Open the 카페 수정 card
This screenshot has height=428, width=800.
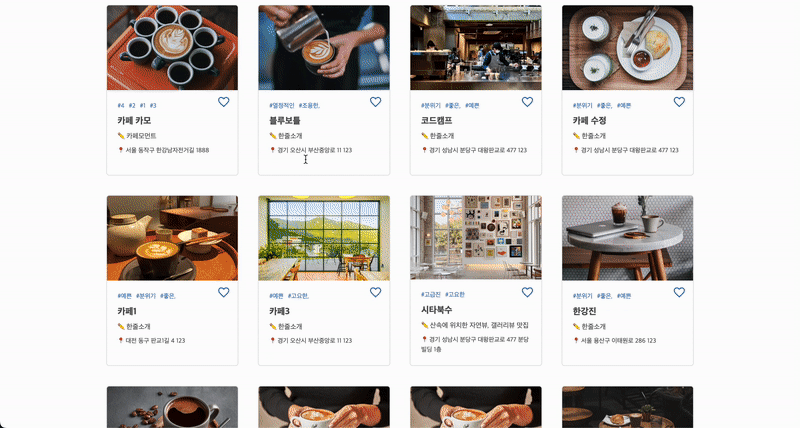tap(628, 50)
